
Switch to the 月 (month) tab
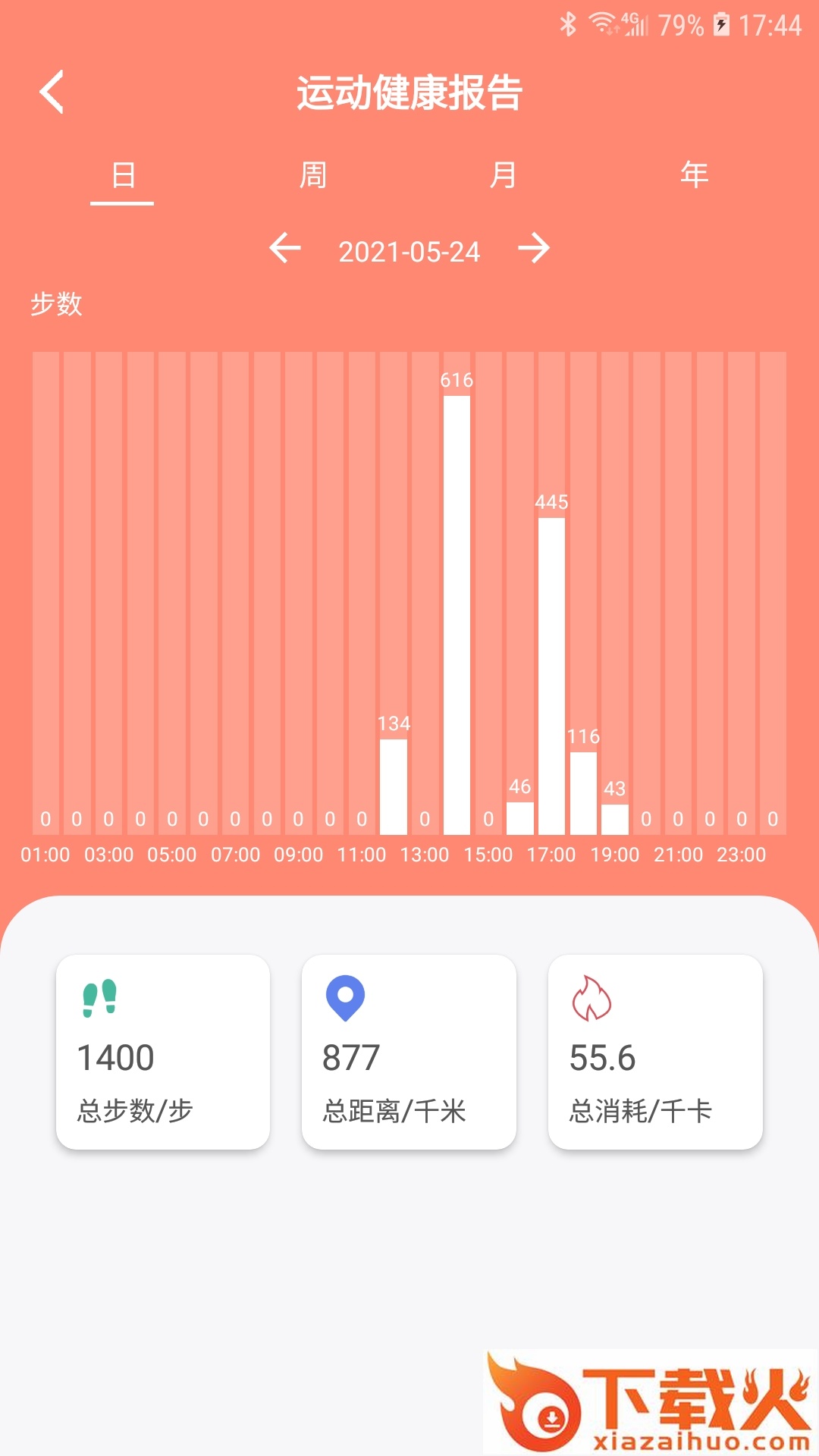pos(503,175)
